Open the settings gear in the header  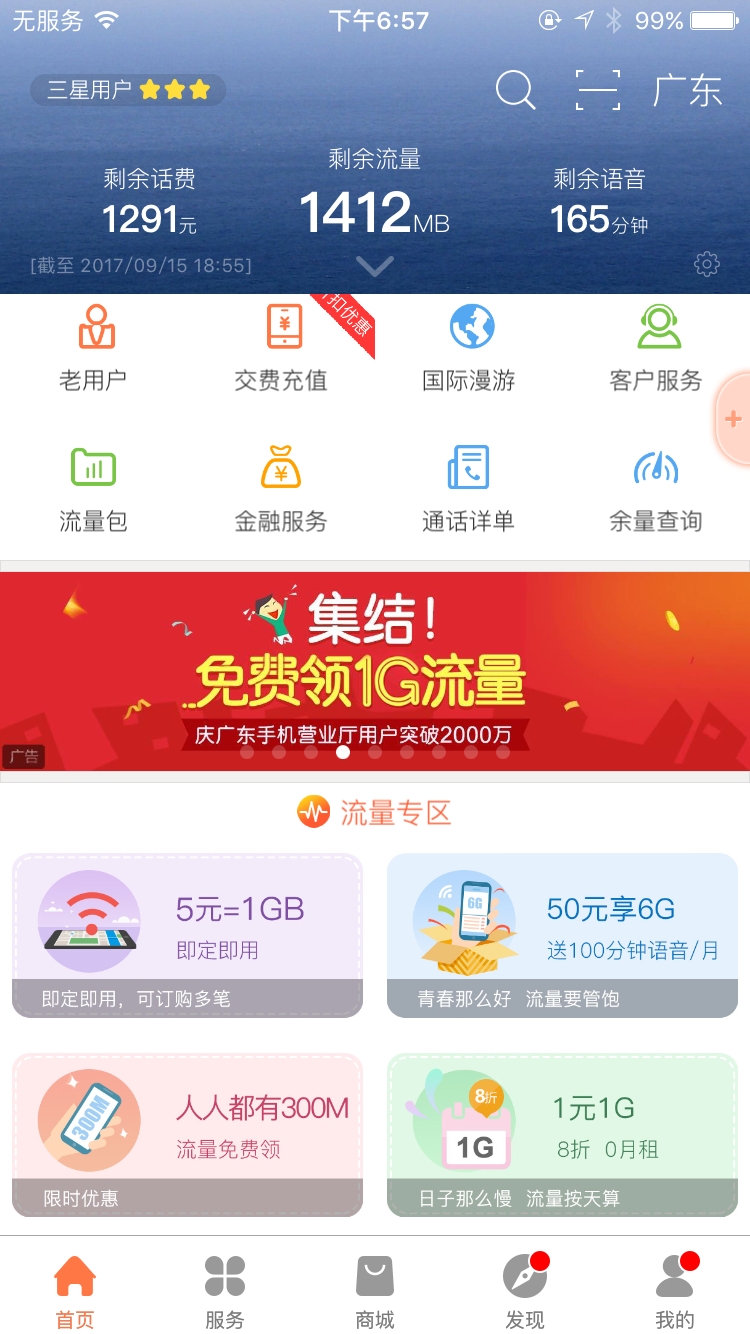click(707, 264)
